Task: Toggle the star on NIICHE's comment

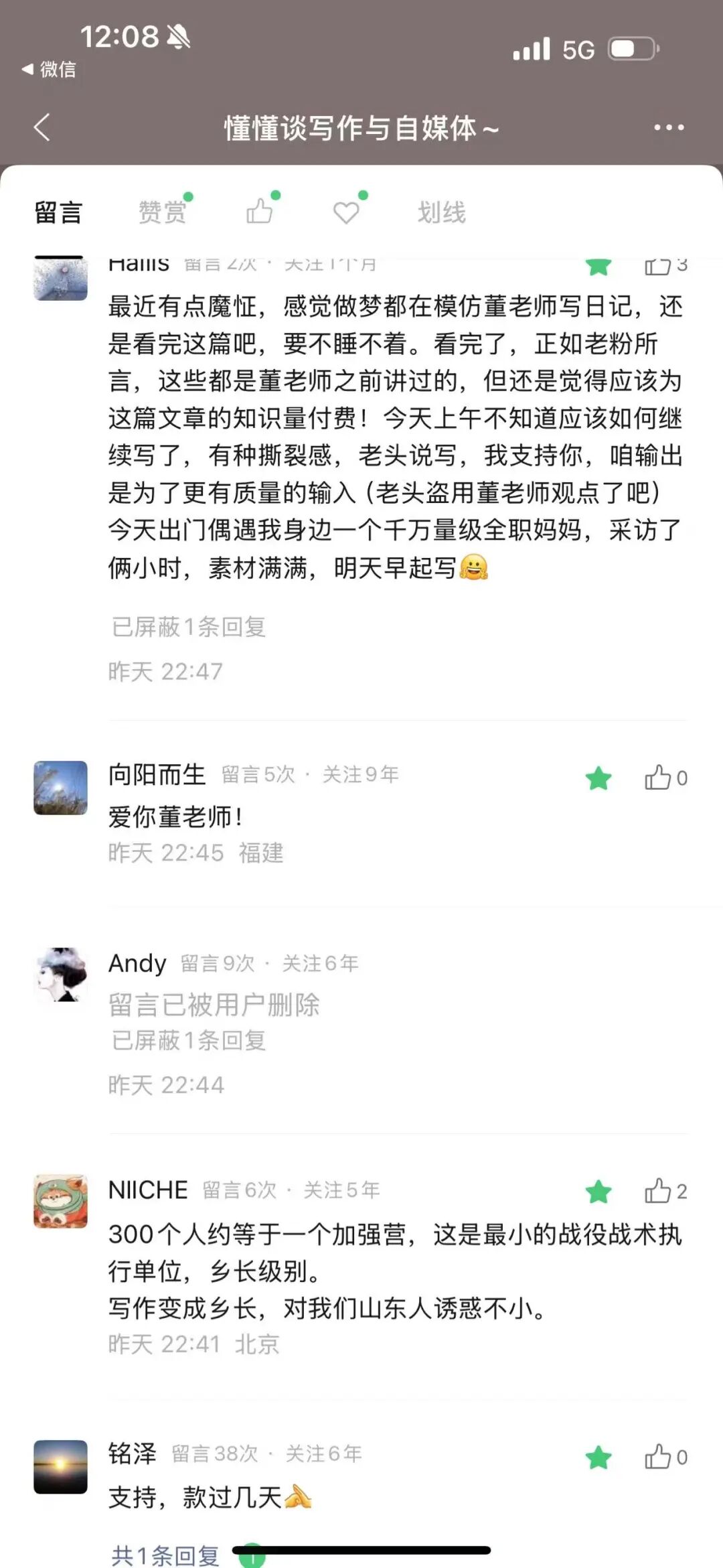Action: coord(598,1192)
